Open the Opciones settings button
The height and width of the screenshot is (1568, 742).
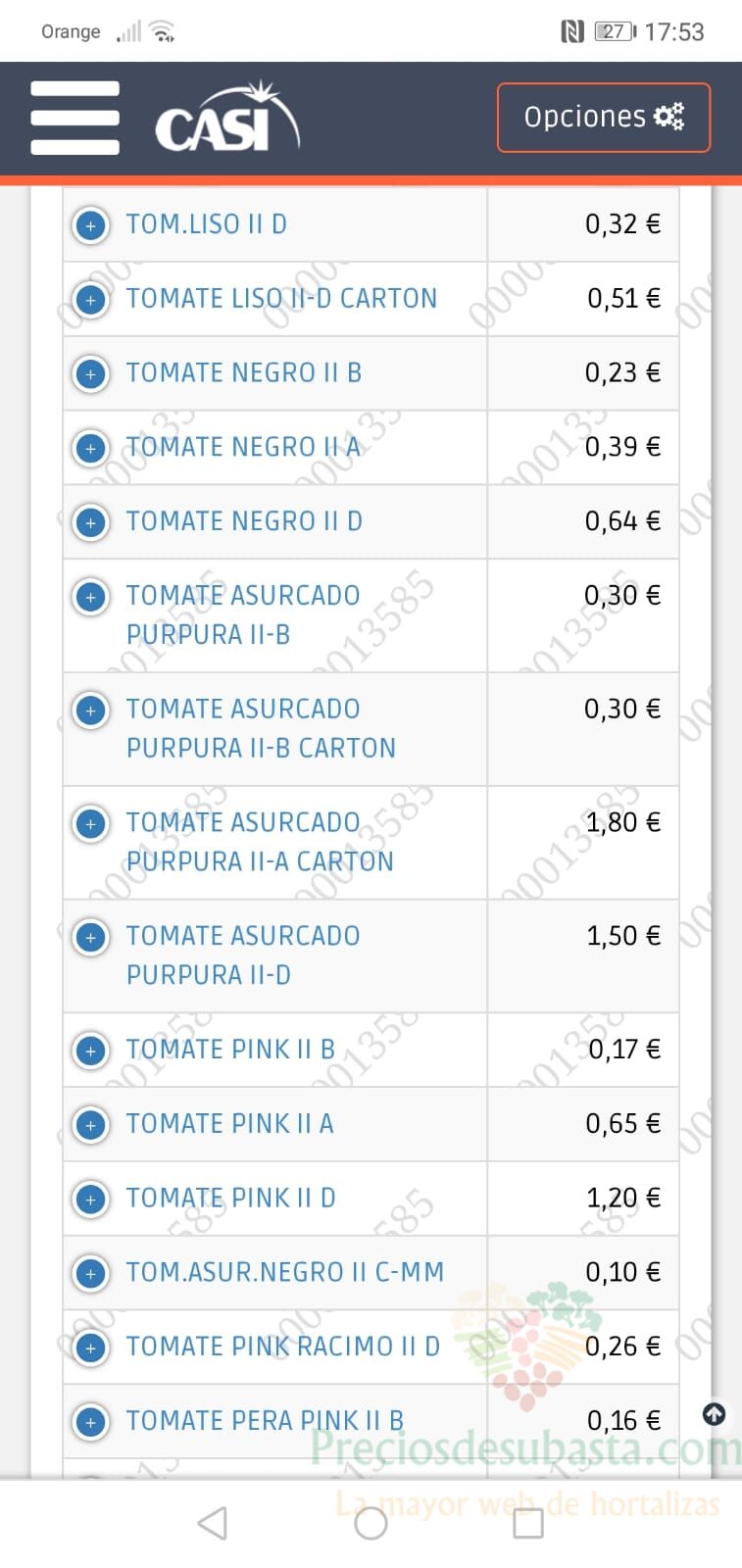tap(604, 118)
